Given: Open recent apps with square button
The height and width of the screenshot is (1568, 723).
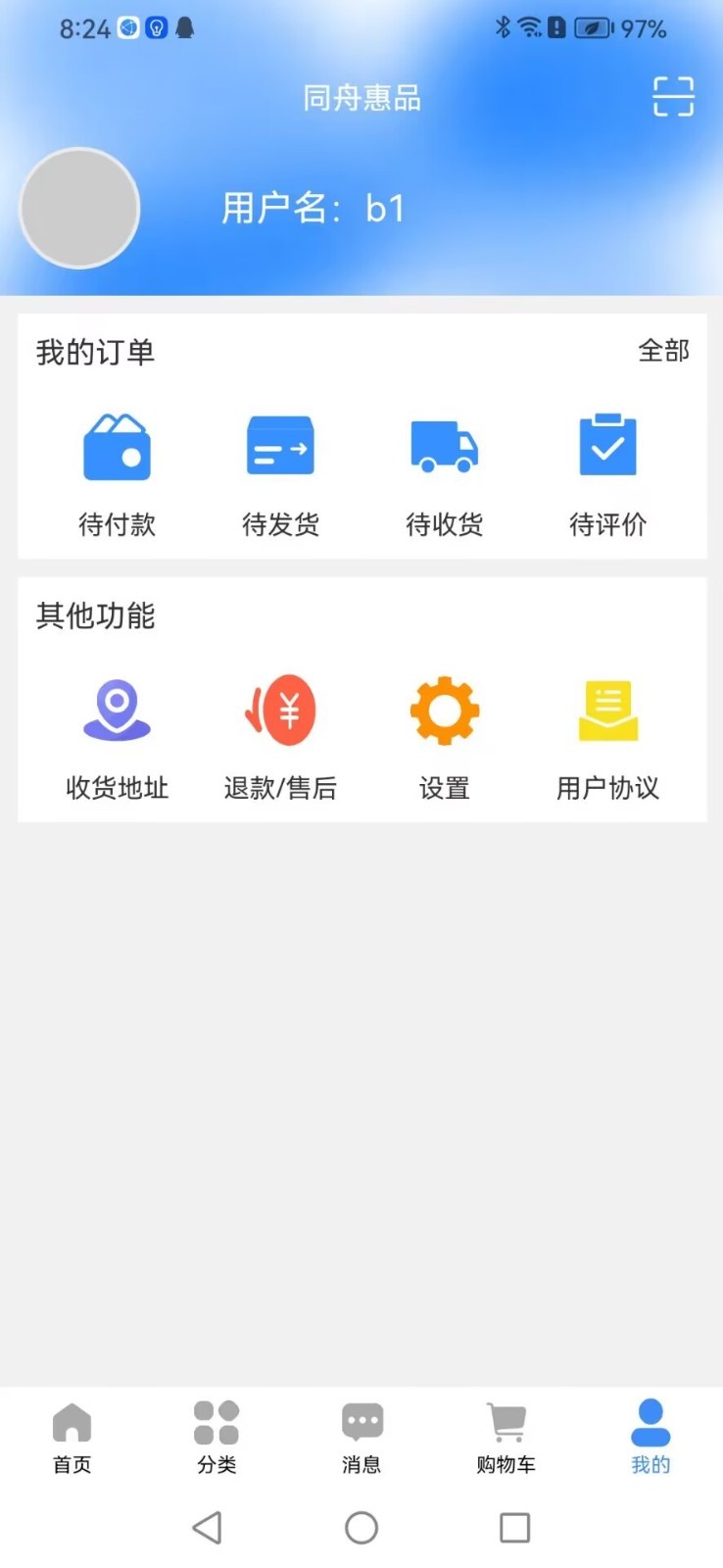Looking at the screenshot, I should [514, 1527].
